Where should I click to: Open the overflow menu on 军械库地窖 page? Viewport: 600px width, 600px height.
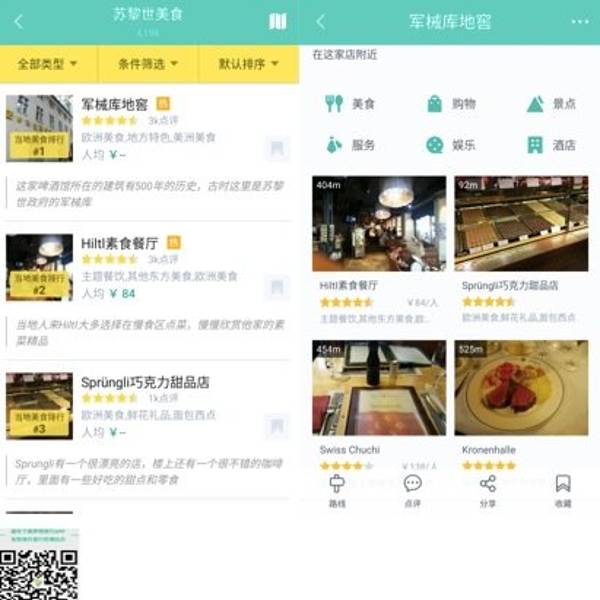click(580, 21)
